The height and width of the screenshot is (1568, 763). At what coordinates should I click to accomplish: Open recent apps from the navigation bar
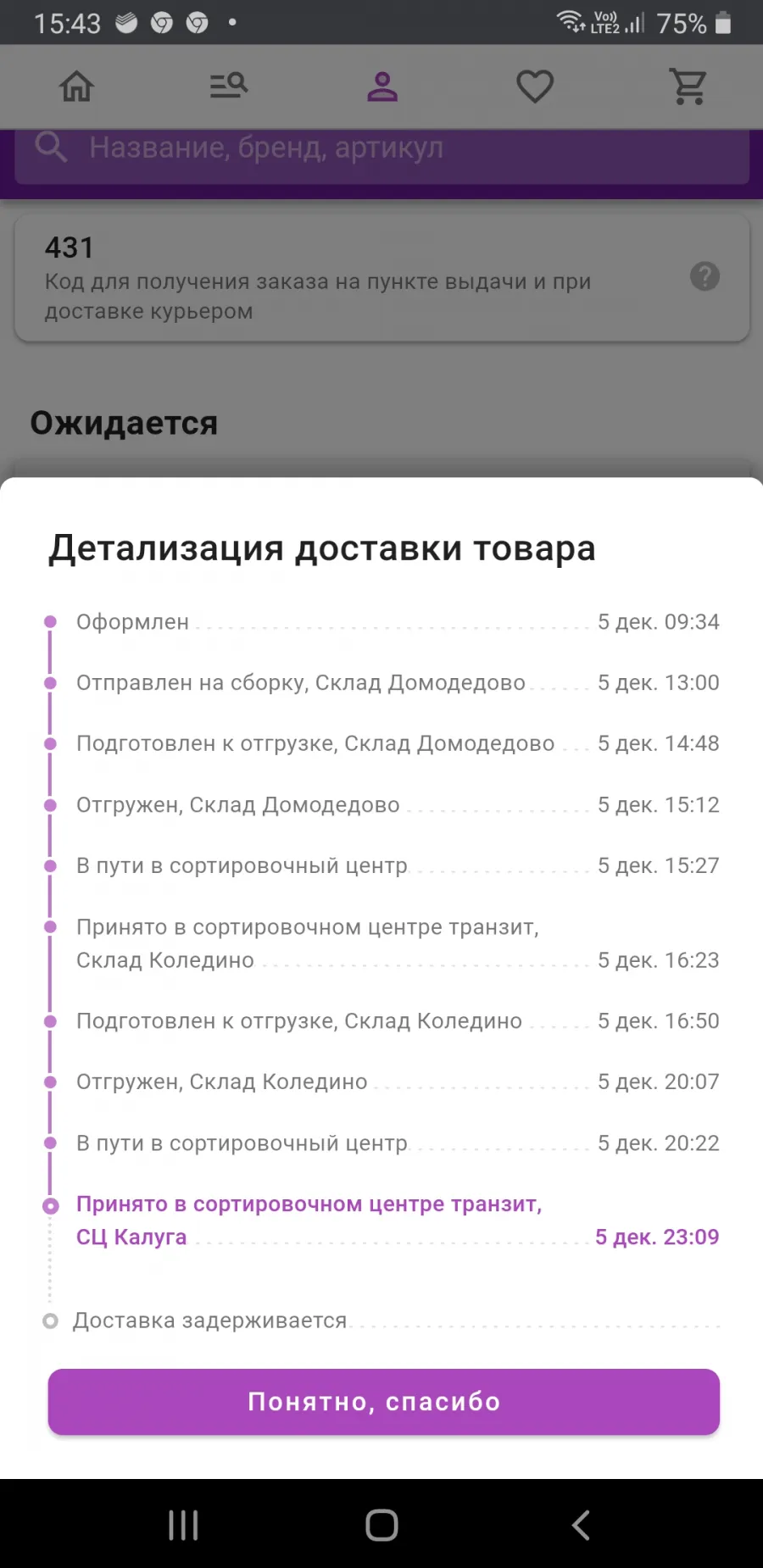click(183, 1525)
